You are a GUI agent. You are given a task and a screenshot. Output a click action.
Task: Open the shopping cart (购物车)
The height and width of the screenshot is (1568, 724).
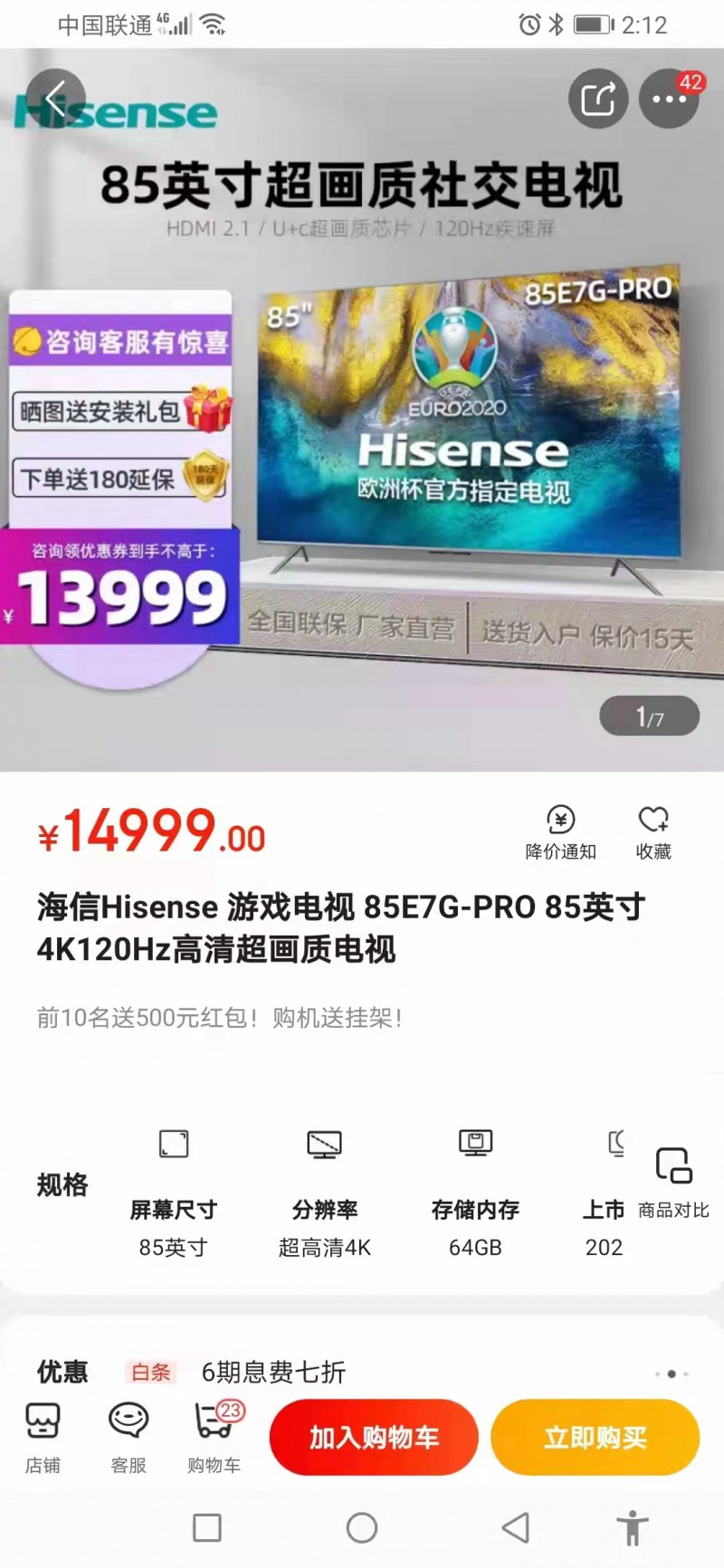point(214,1437)
